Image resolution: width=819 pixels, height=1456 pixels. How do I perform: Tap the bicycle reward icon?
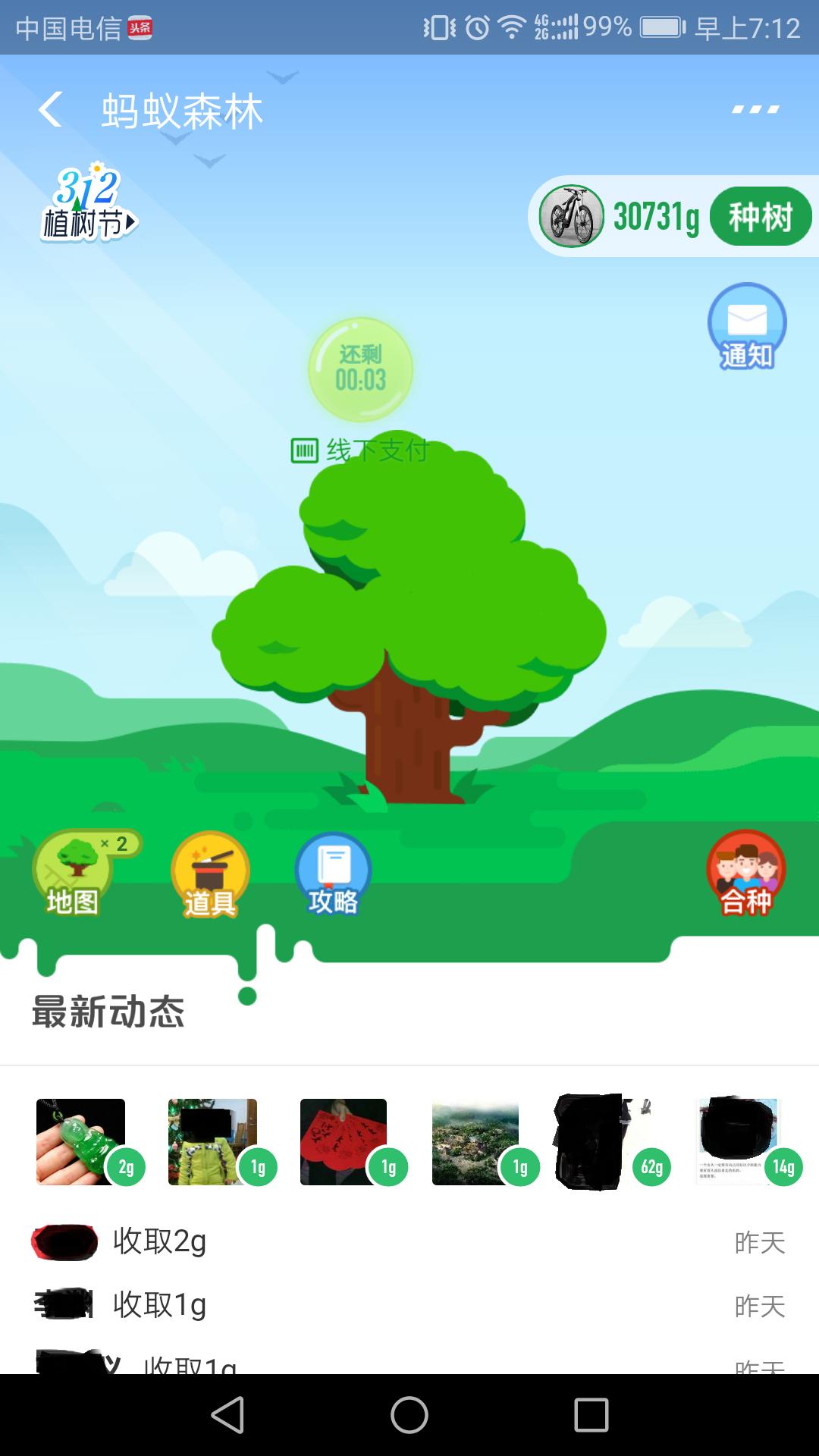pos(574,216)
